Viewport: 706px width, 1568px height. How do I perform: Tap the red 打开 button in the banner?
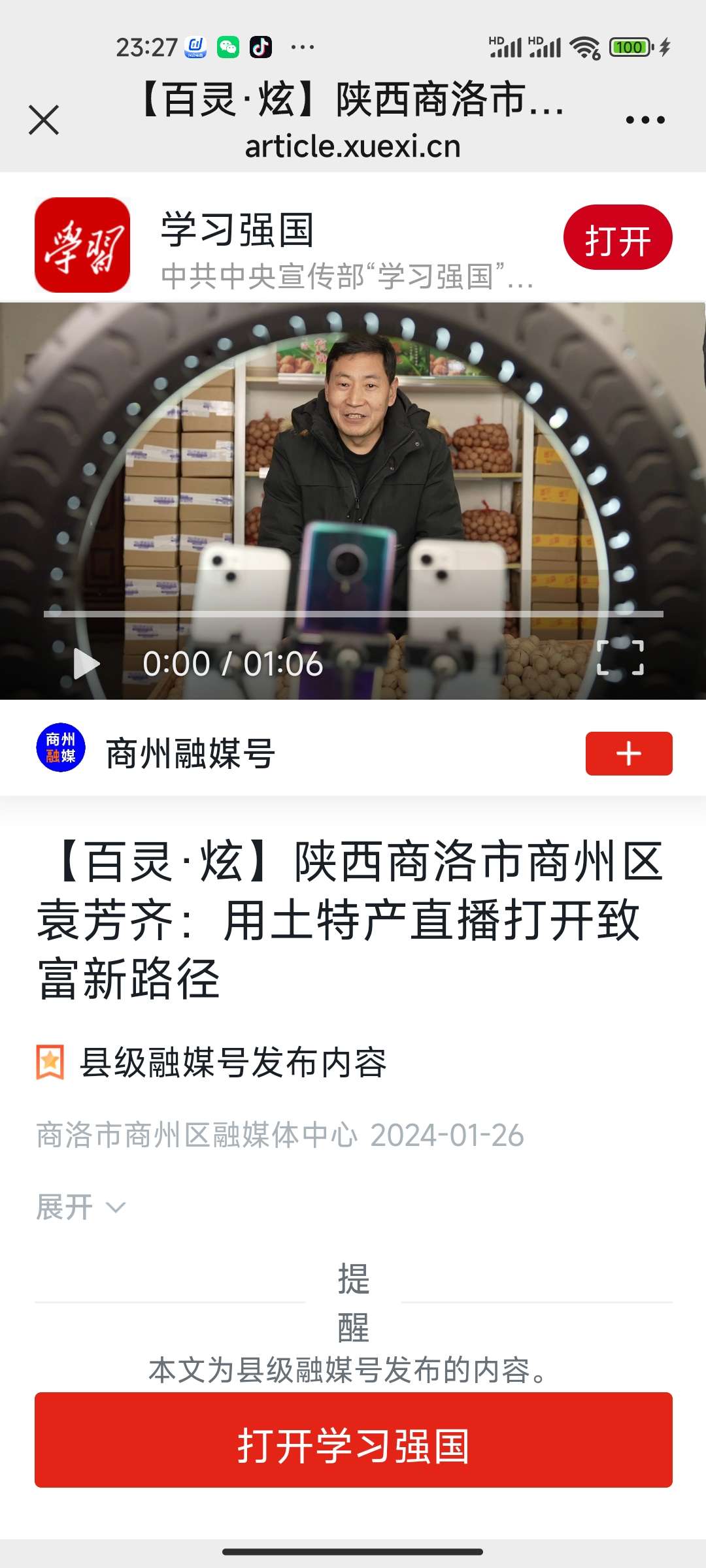[x=617, y=238]
